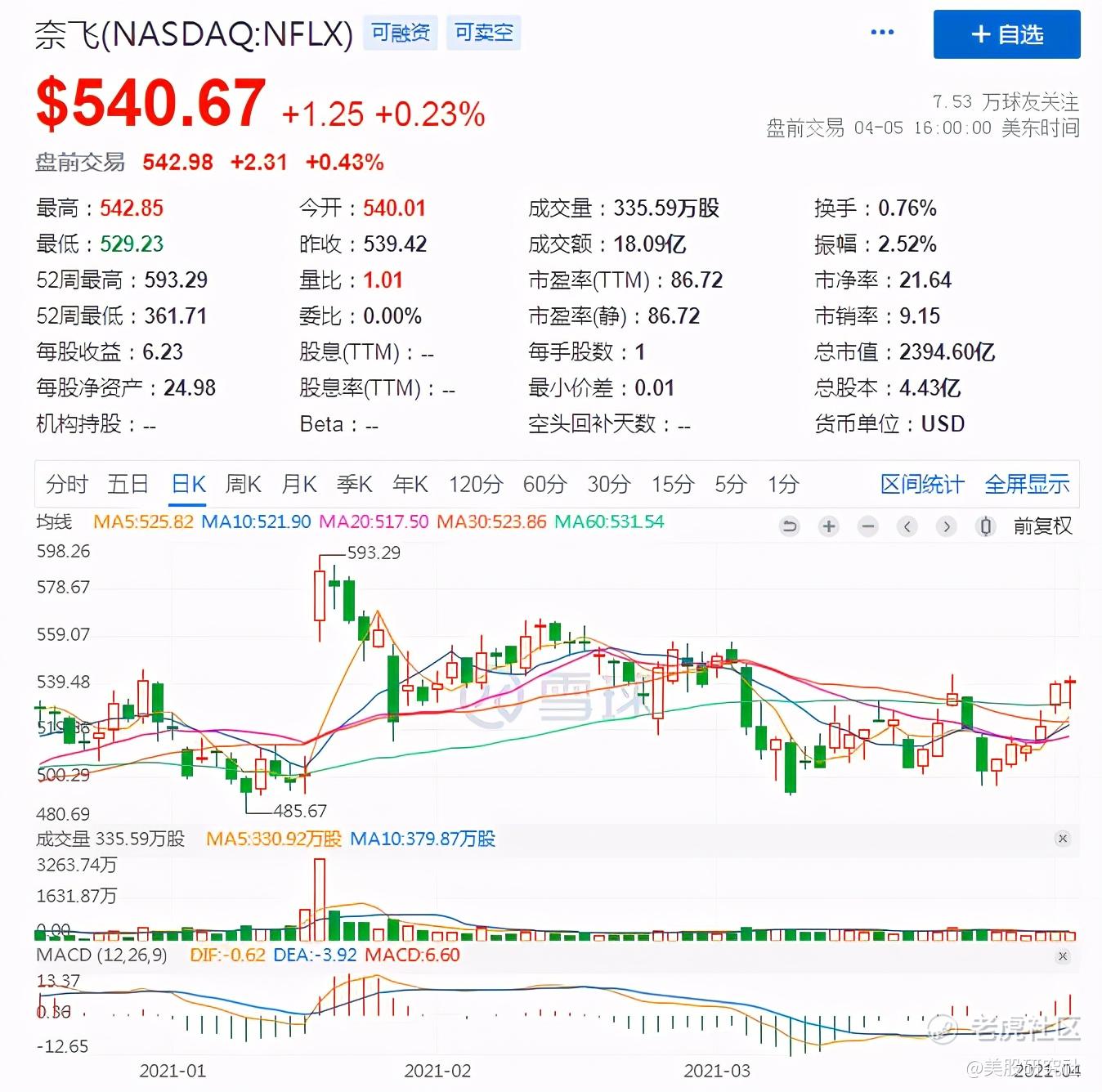Zoom out the chart with minus icon
Image resolution: width=1102 pixels, height=1092 pixels.
point(868,526)
